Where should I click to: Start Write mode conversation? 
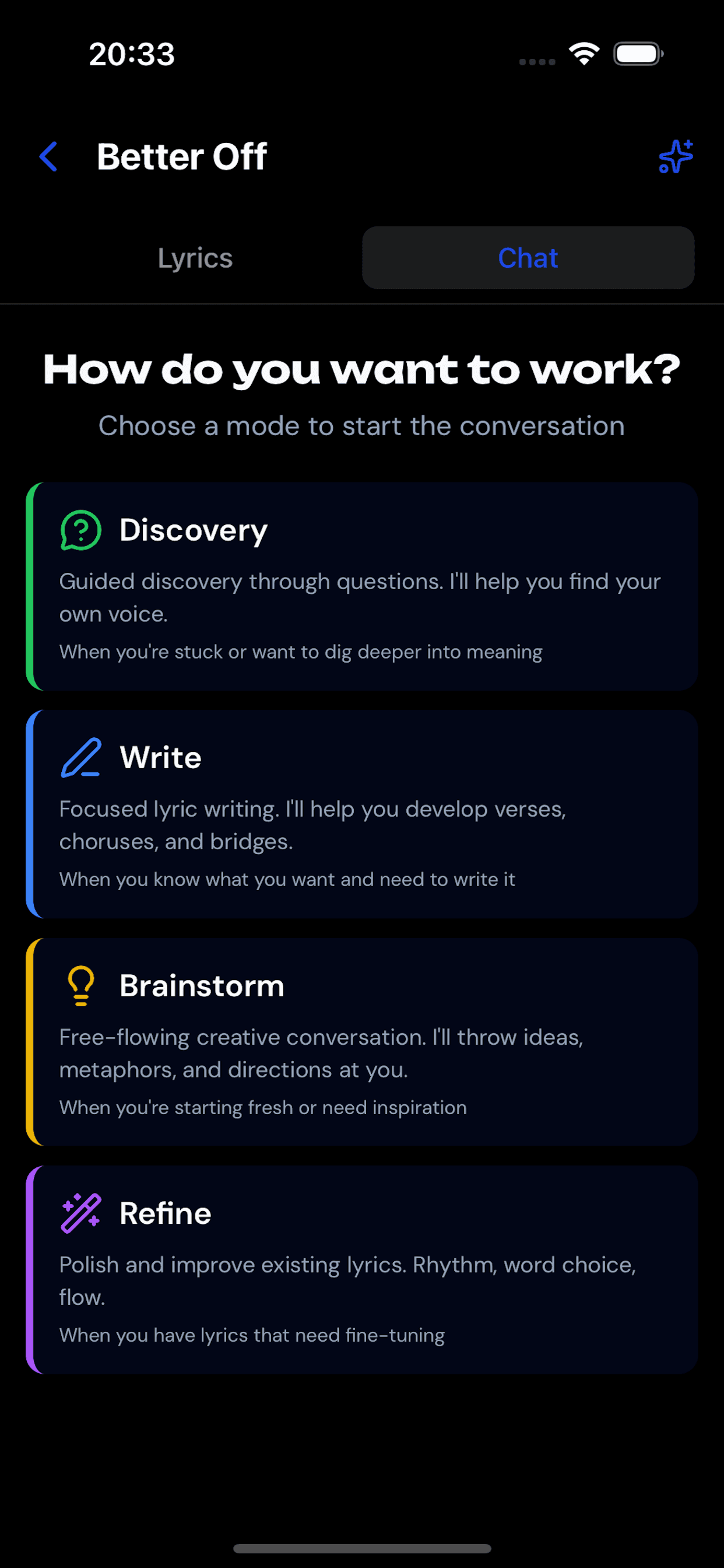[x=362, y=814]
